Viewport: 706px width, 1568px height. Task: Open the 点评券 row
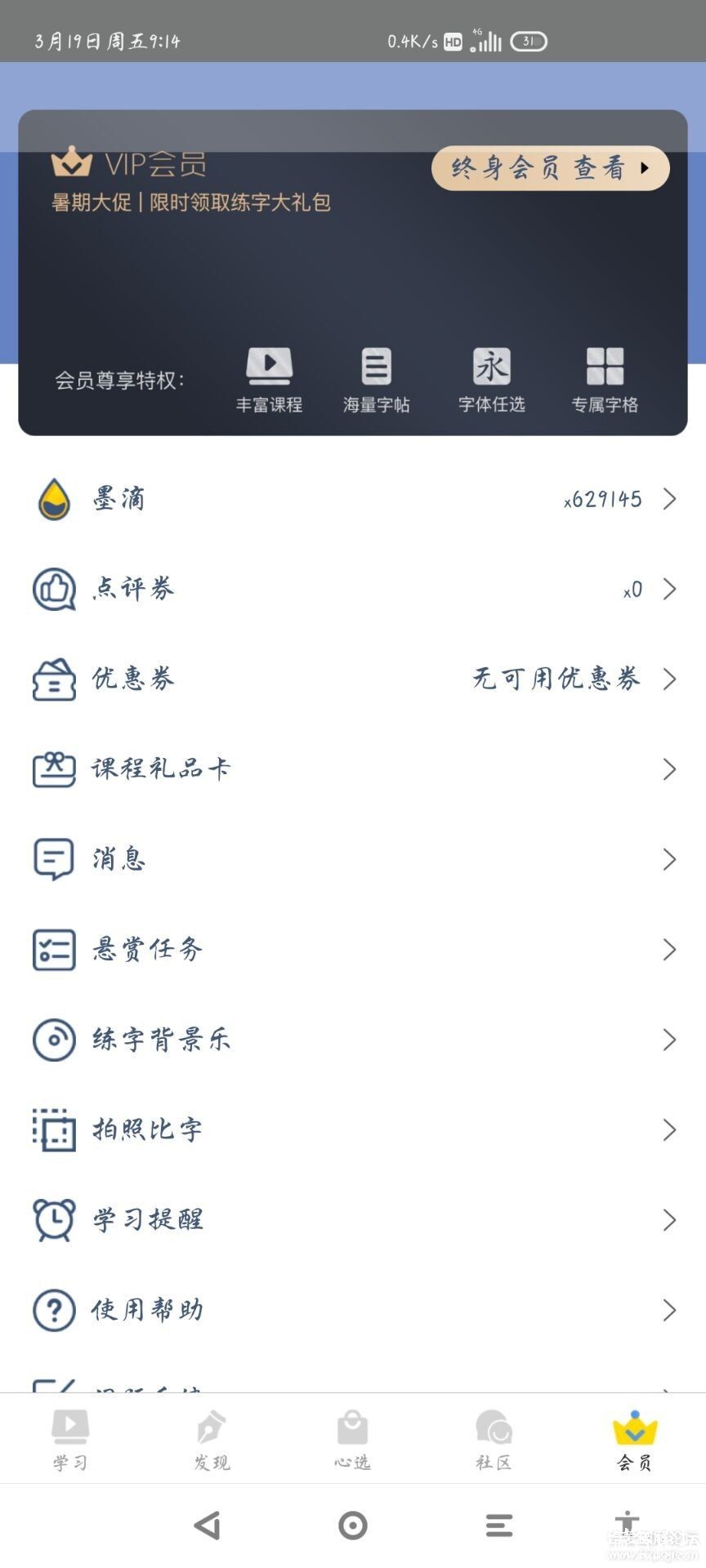[x=353, y=589]
